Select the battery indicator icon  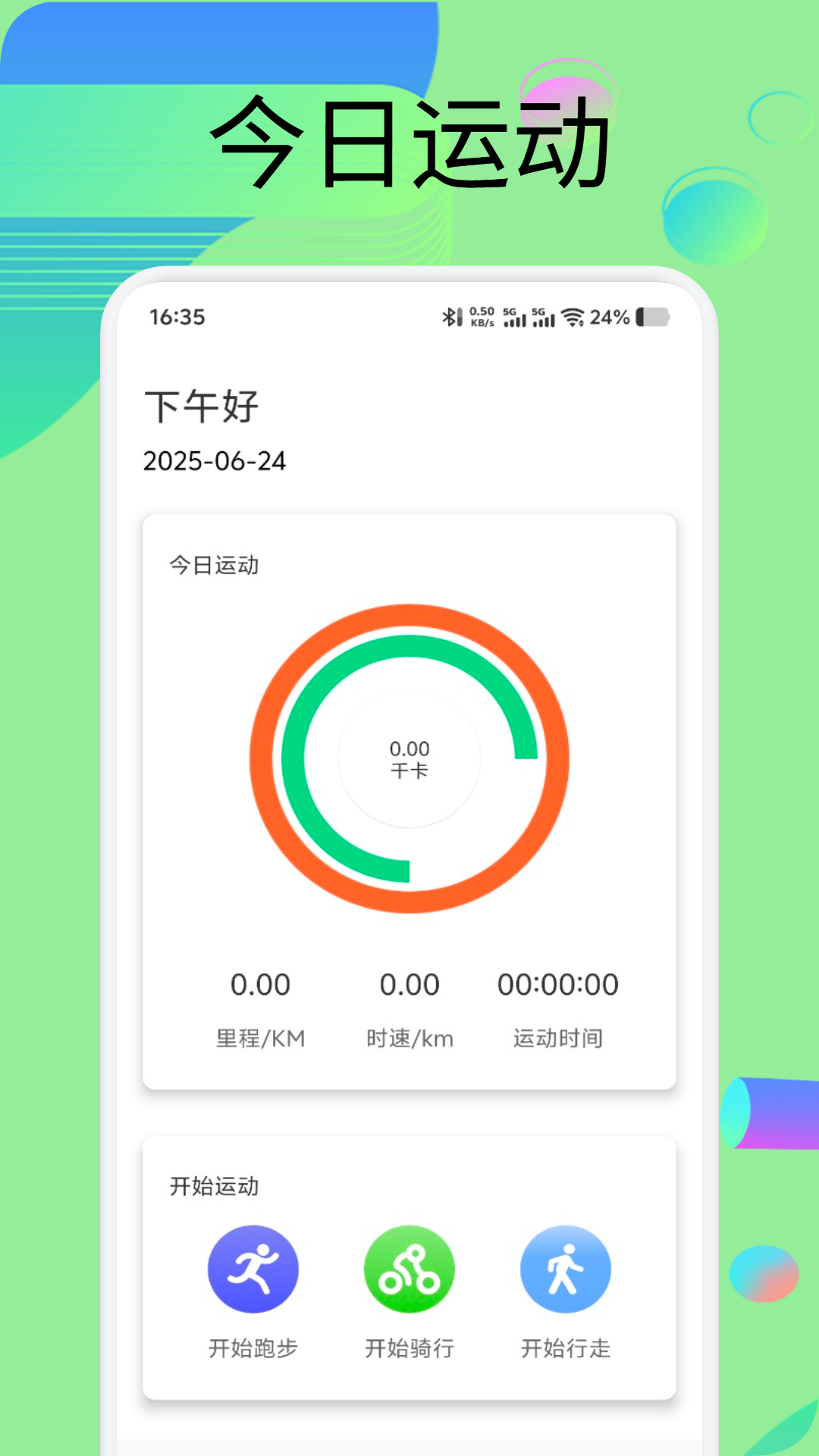[654, 318]
